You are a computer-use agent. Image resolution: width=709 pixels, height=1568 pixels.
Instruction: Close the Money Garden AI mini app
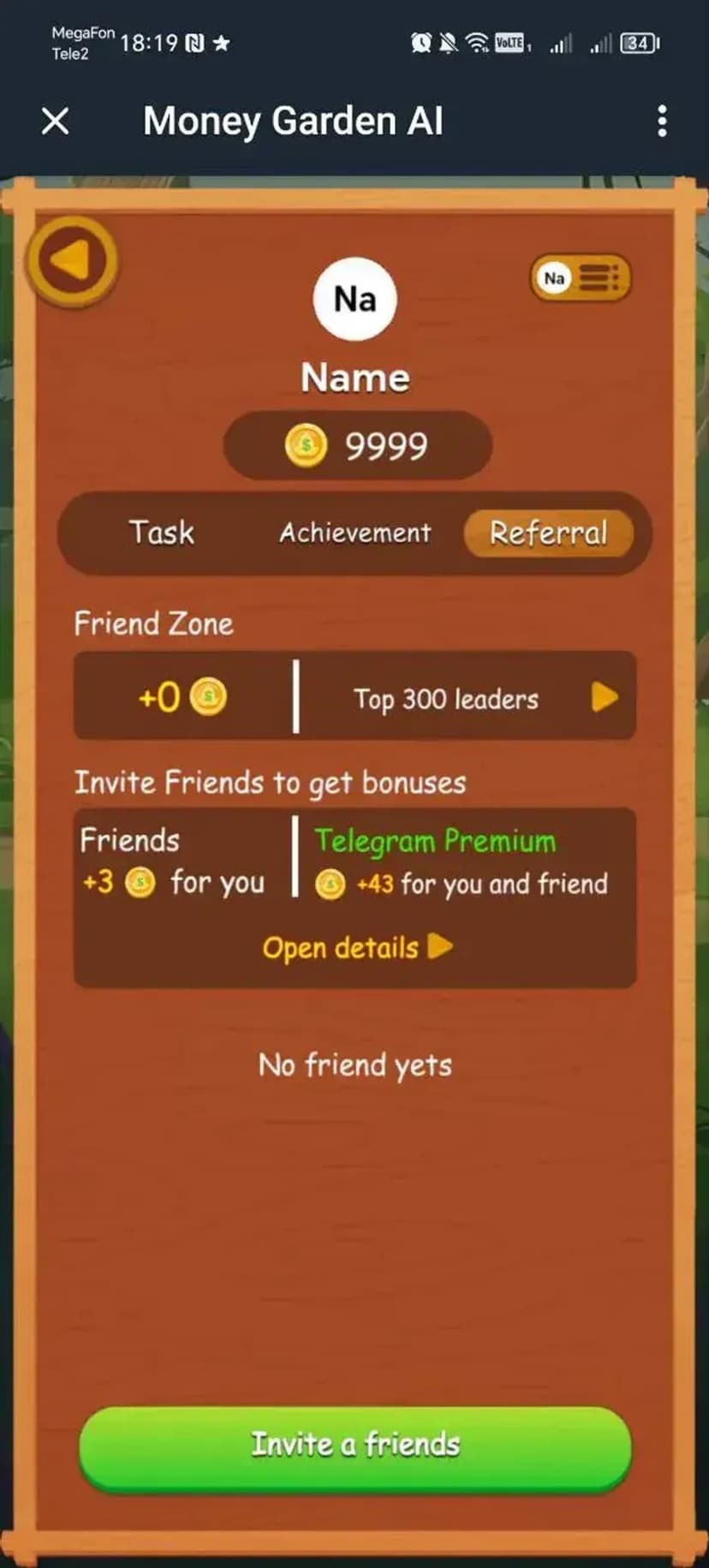[x=56, y=121]
